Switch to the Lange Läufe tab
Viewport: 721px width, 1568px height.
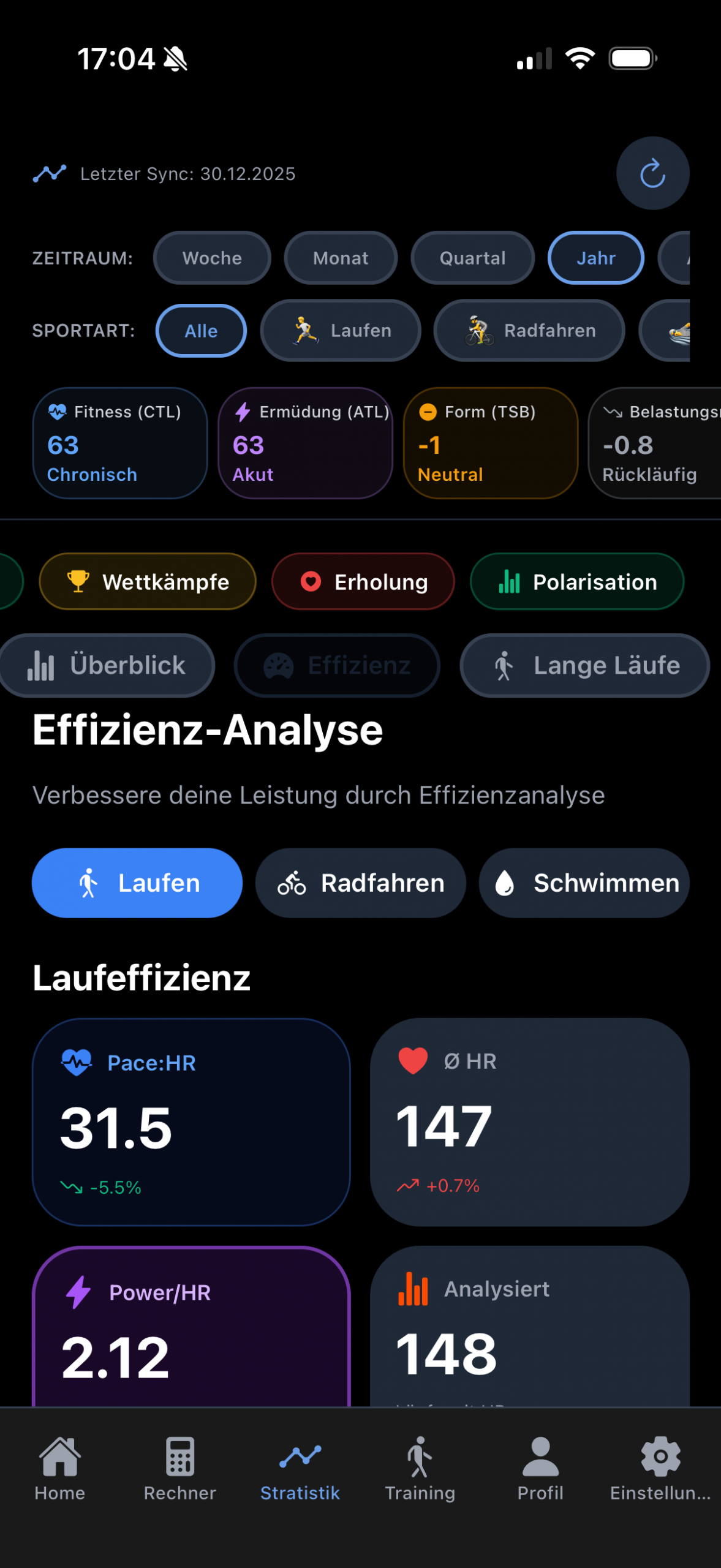(585, 665)
